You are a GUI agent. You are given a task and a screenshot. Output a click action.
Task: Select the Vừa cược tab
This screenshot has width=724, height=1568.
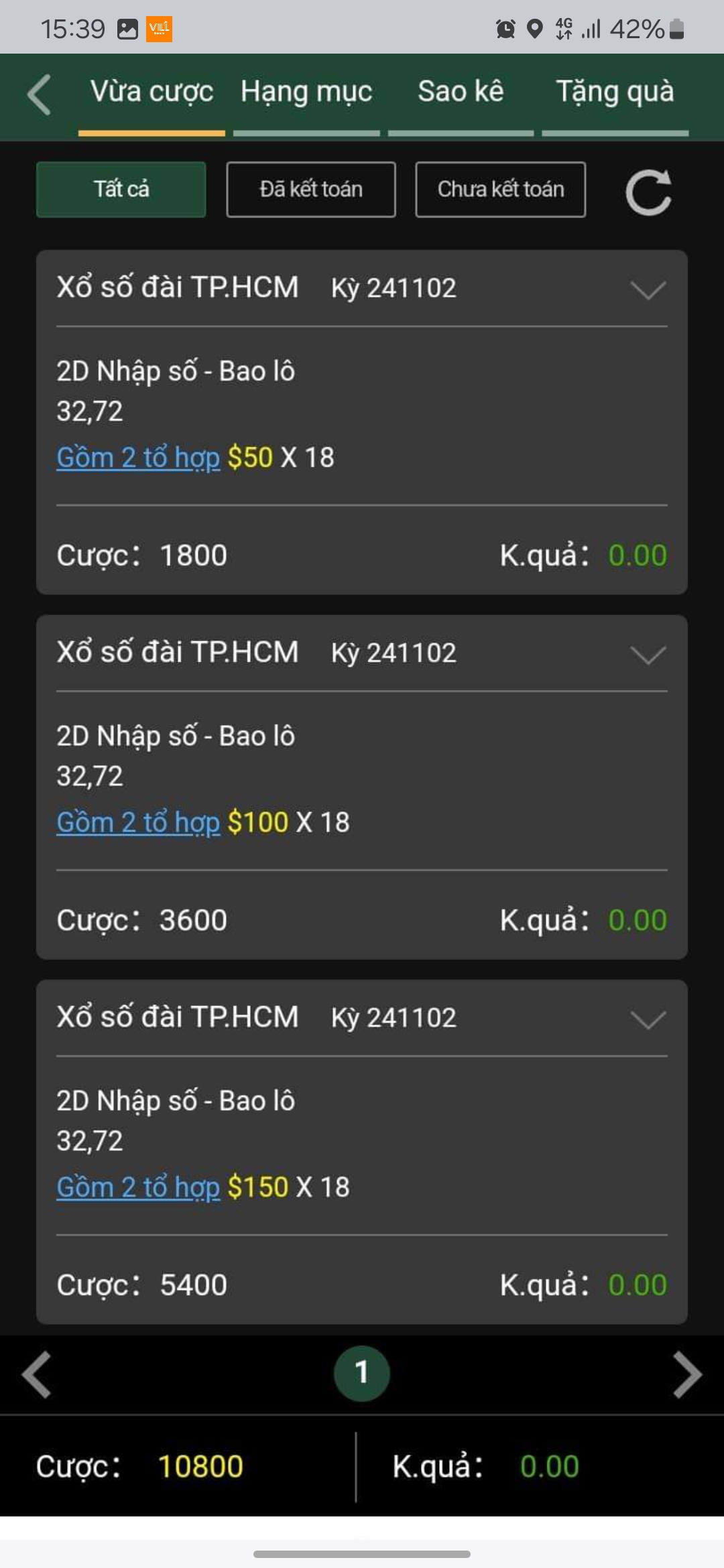152,92
